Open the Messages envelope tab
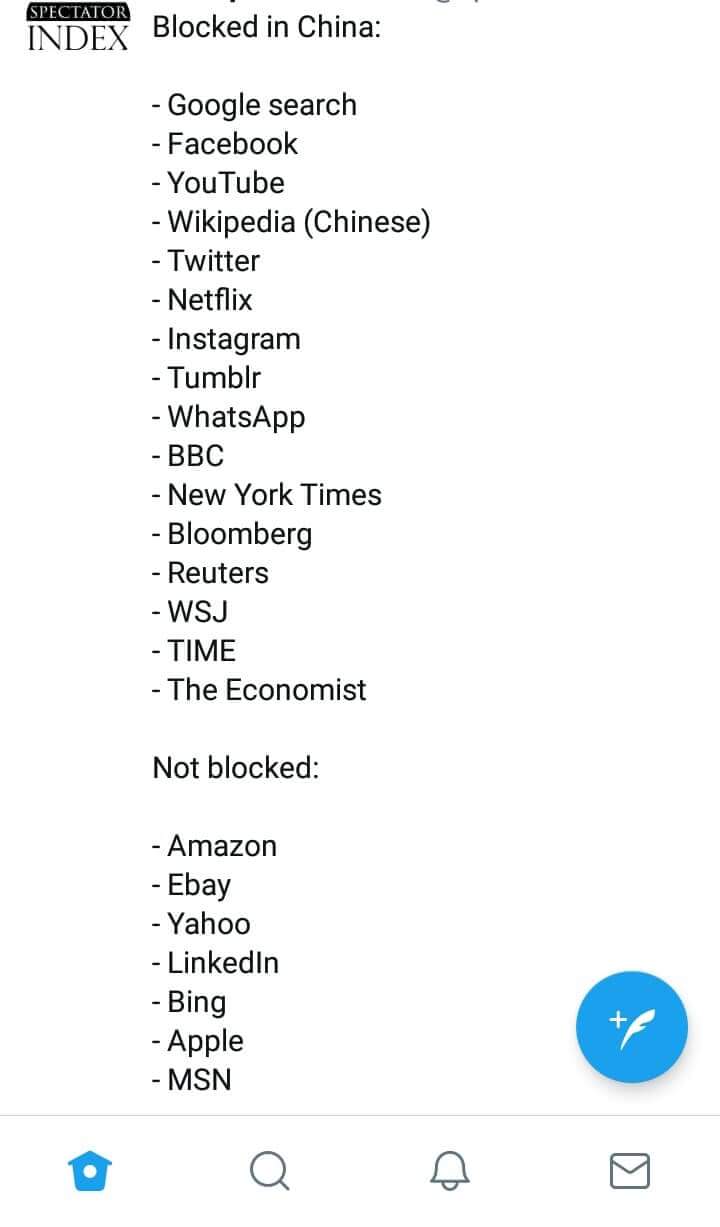 point(629,1170)
